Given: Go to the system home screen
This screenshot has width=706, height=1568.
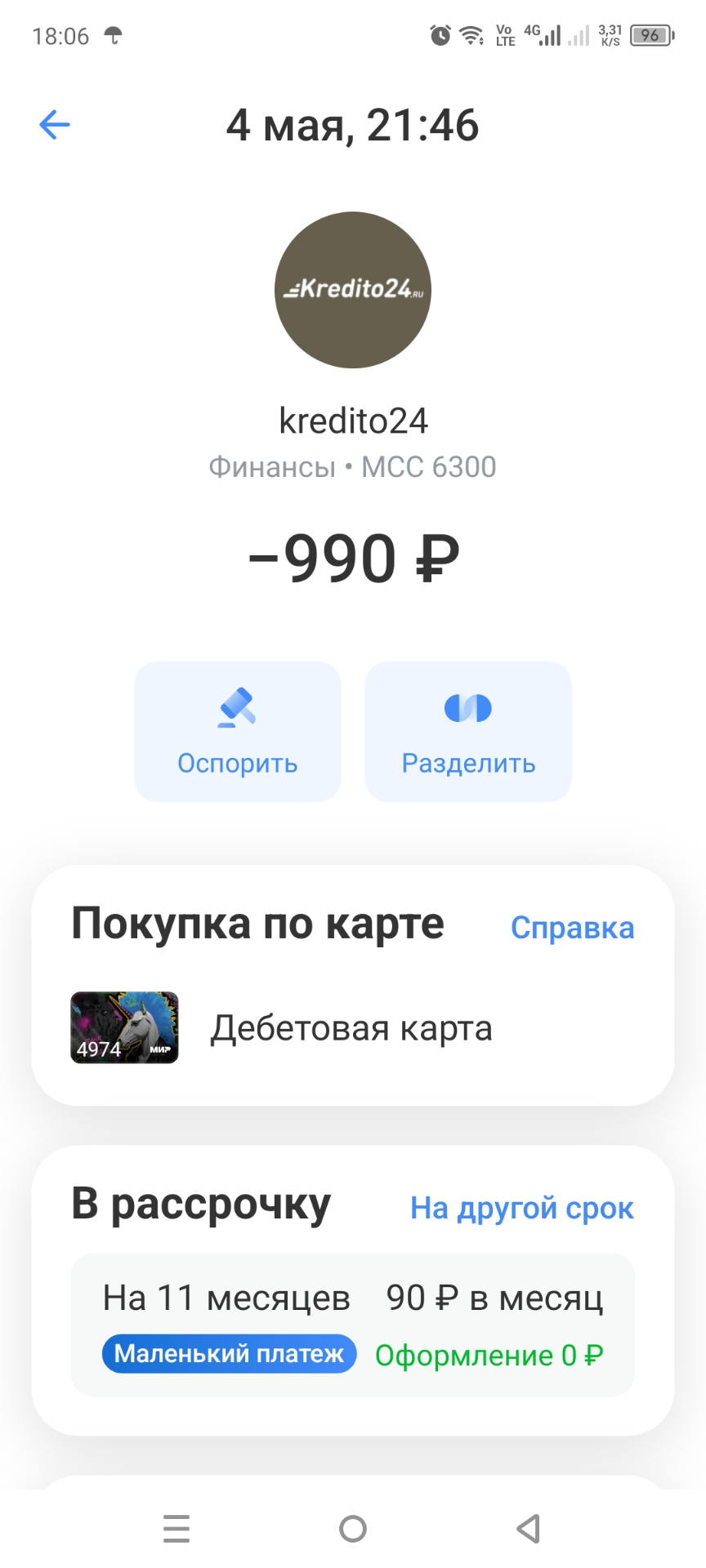Looking at the screenshot, I should click(x=353, y=1529).
